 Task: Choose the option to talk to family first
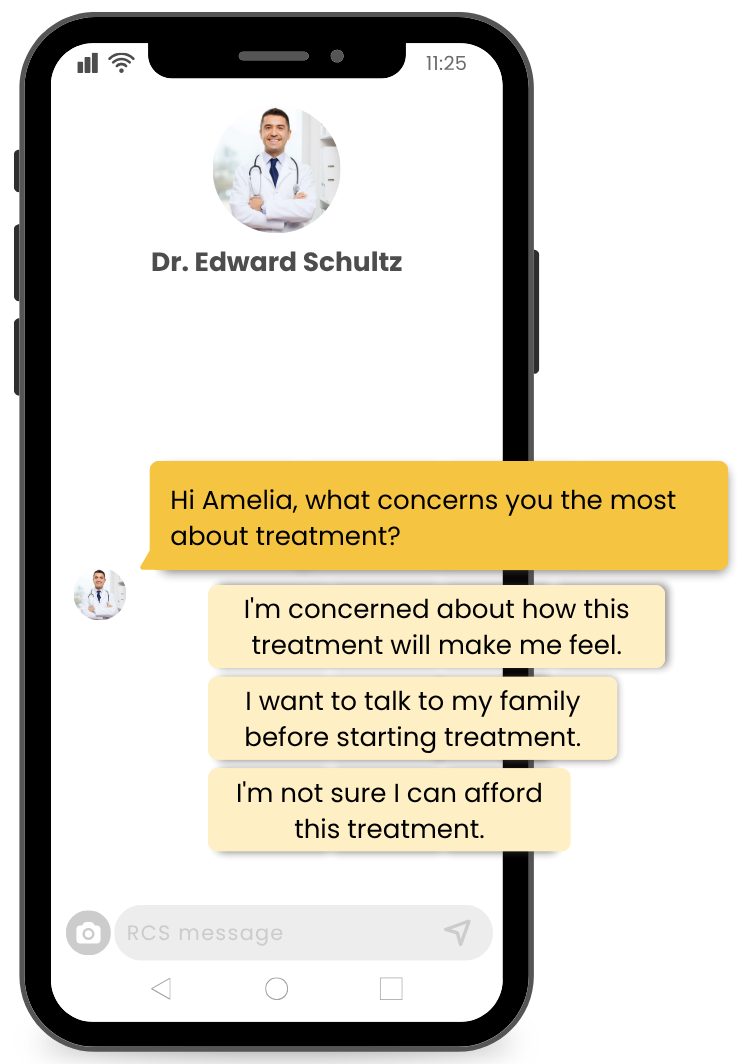412,718
